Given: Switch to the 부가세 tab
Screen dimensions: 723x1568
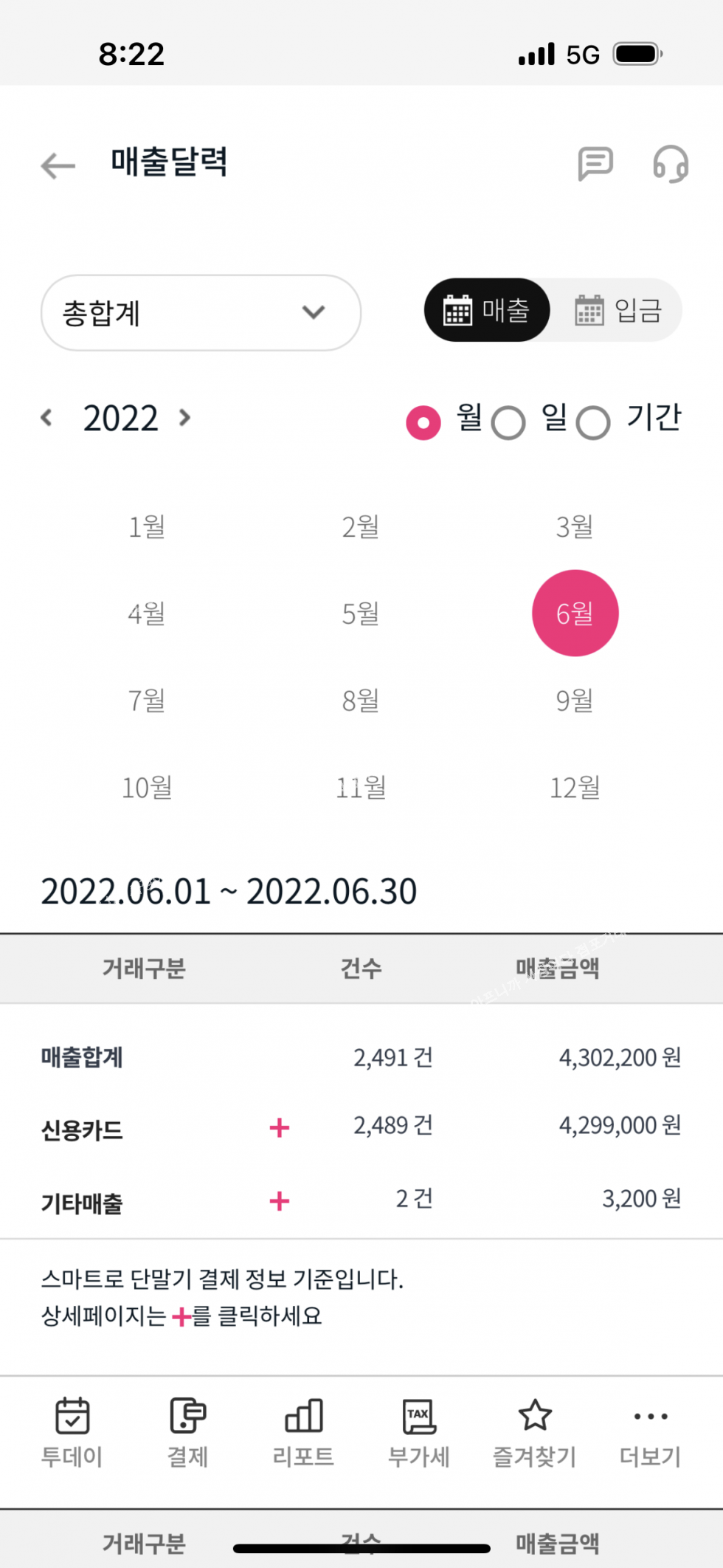Looking at the screenshot, I should (418, 1432).
